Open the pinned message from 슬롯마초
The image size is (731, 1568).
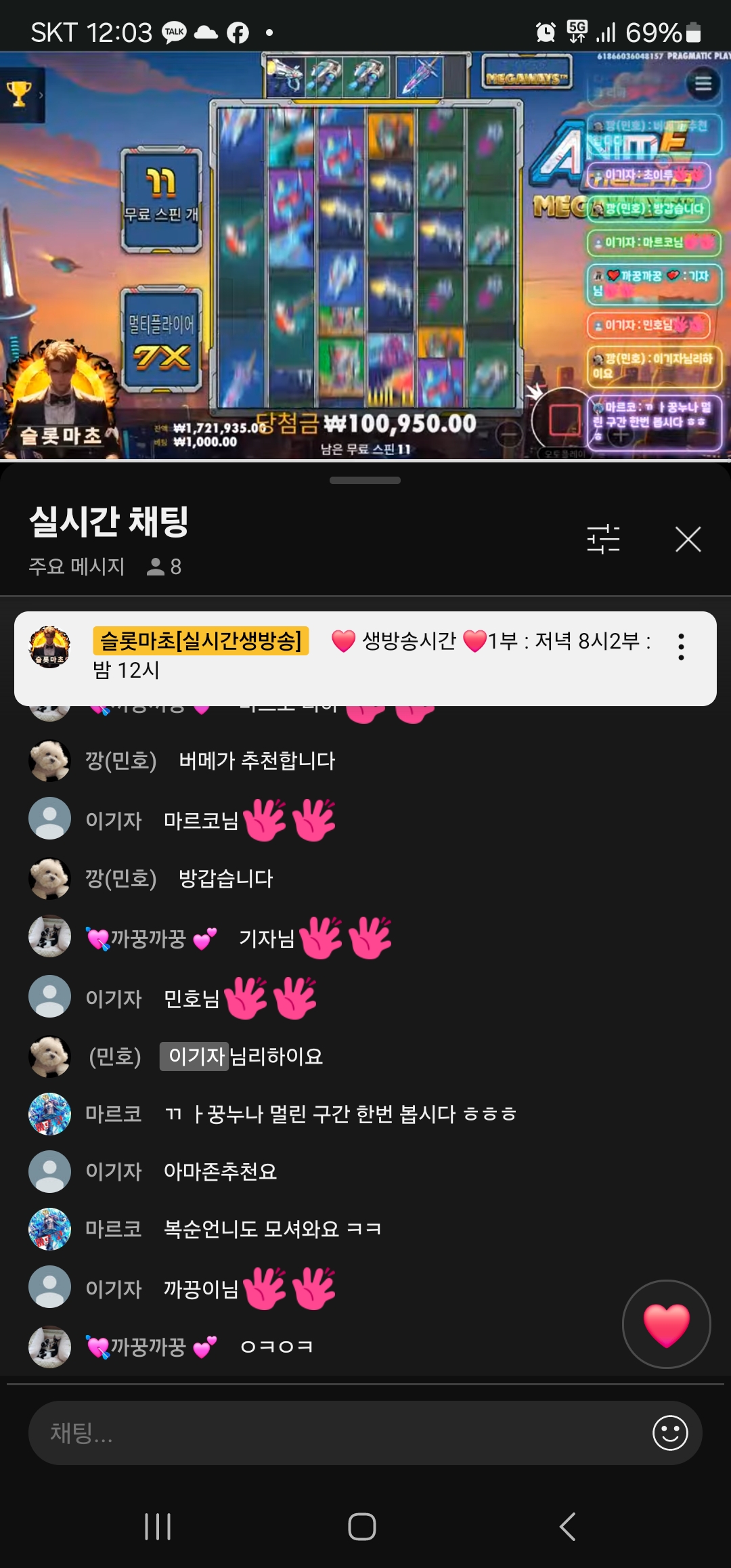(352, 655)
